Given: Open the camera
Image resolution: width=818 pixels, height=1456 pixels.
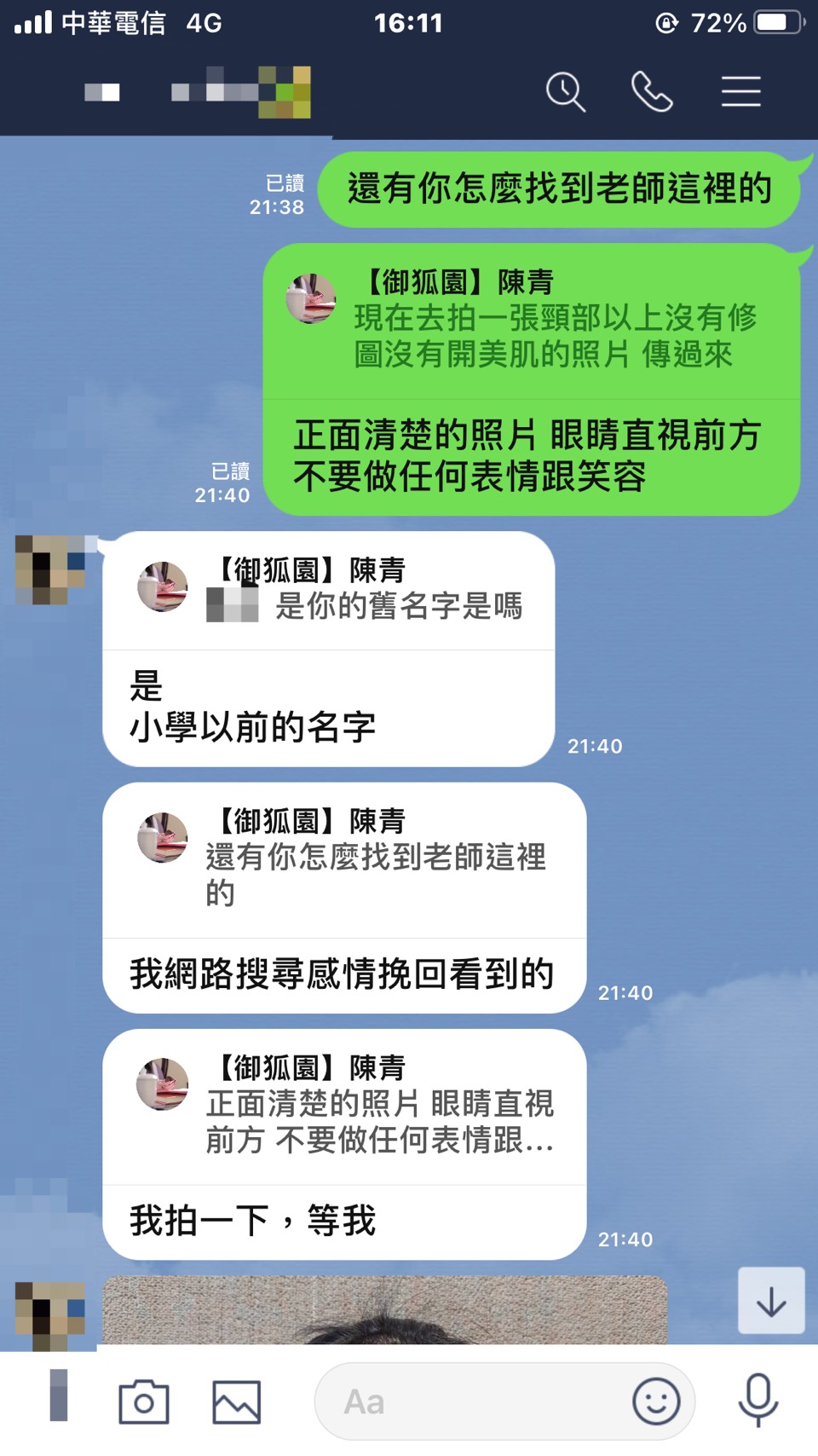Looking at the screenshot, I should pos(143,1402).
